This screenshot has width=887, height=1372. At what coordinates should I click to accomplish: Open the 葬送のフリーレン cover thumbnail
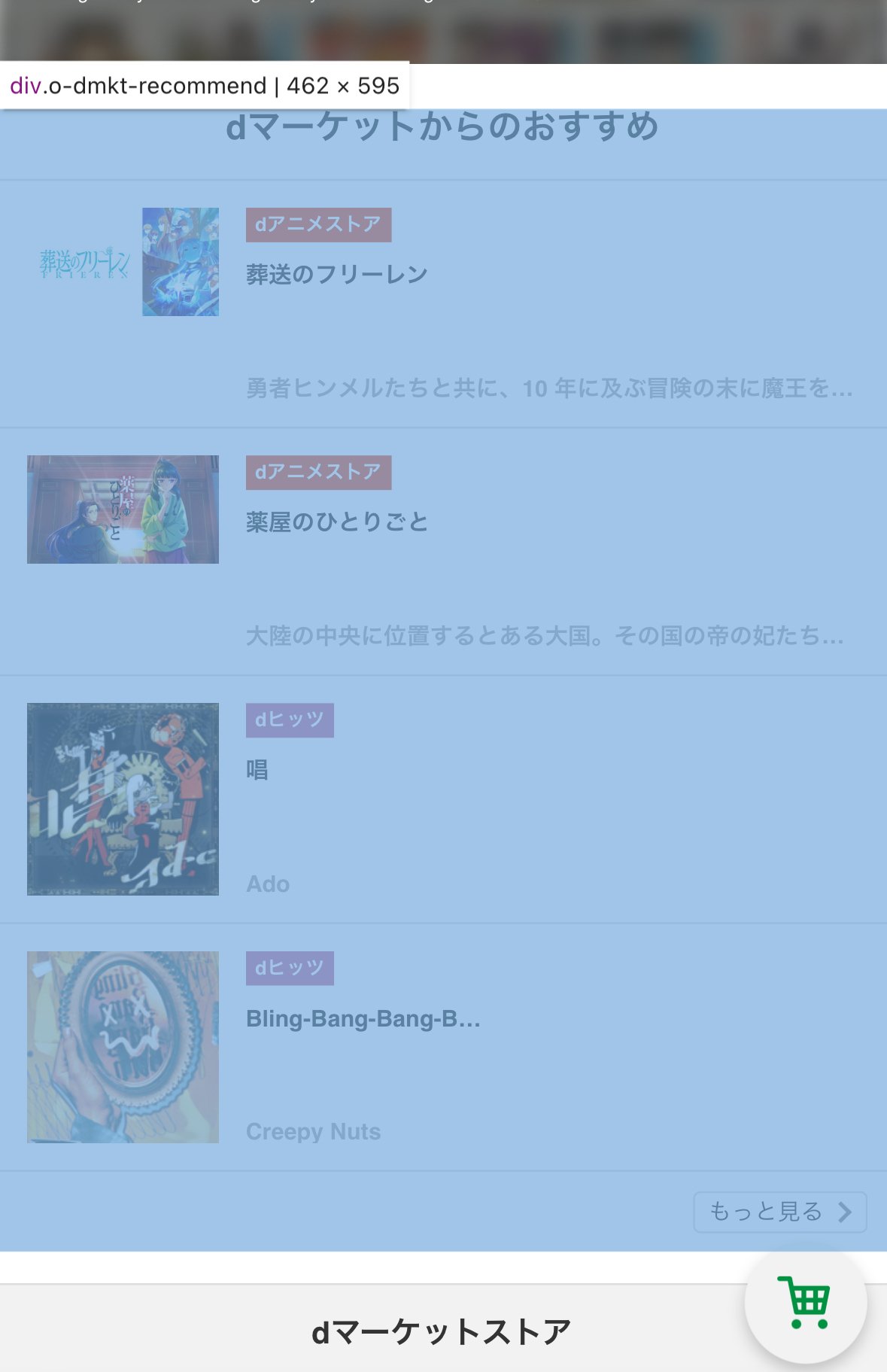point(123,262)
